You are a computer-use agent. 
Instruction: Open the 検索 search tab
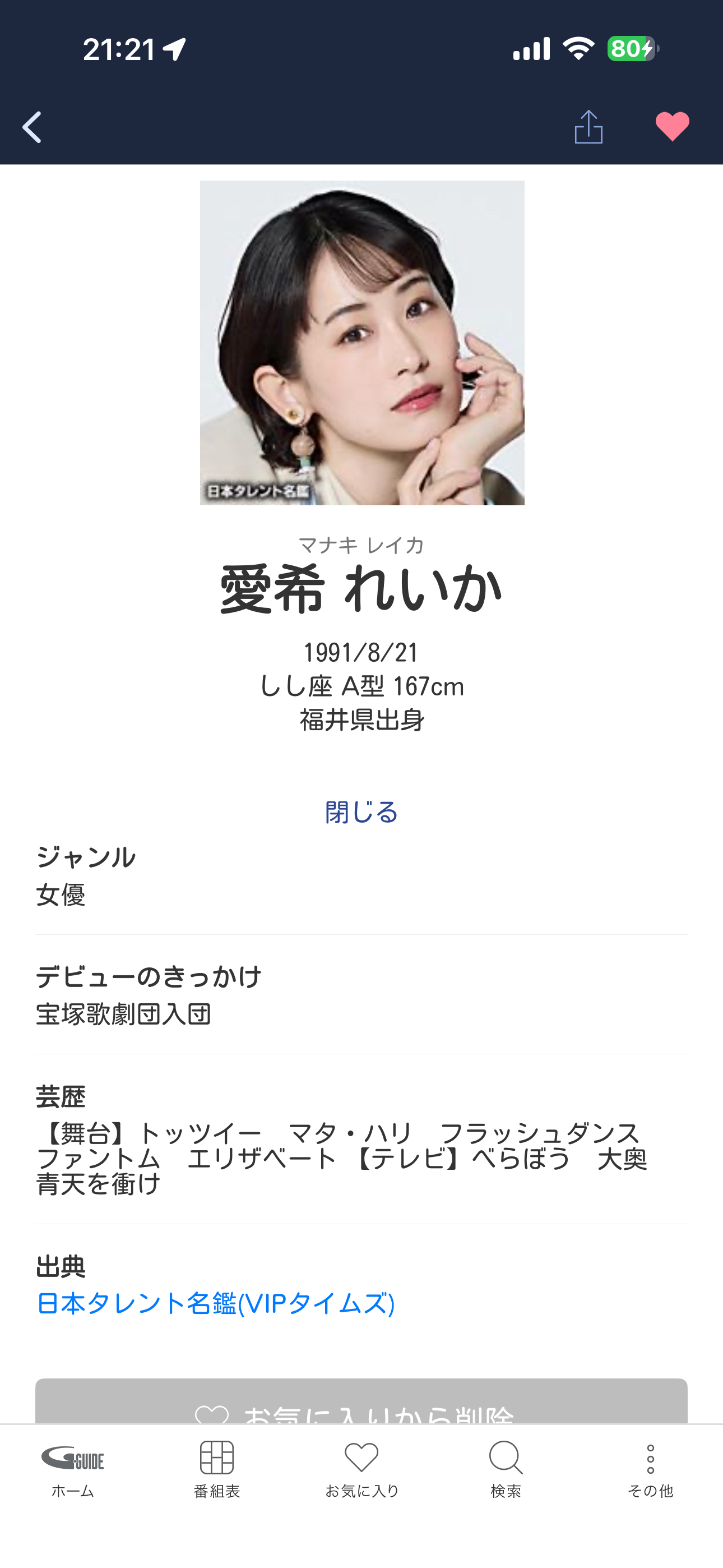[x=506, y=1469]
